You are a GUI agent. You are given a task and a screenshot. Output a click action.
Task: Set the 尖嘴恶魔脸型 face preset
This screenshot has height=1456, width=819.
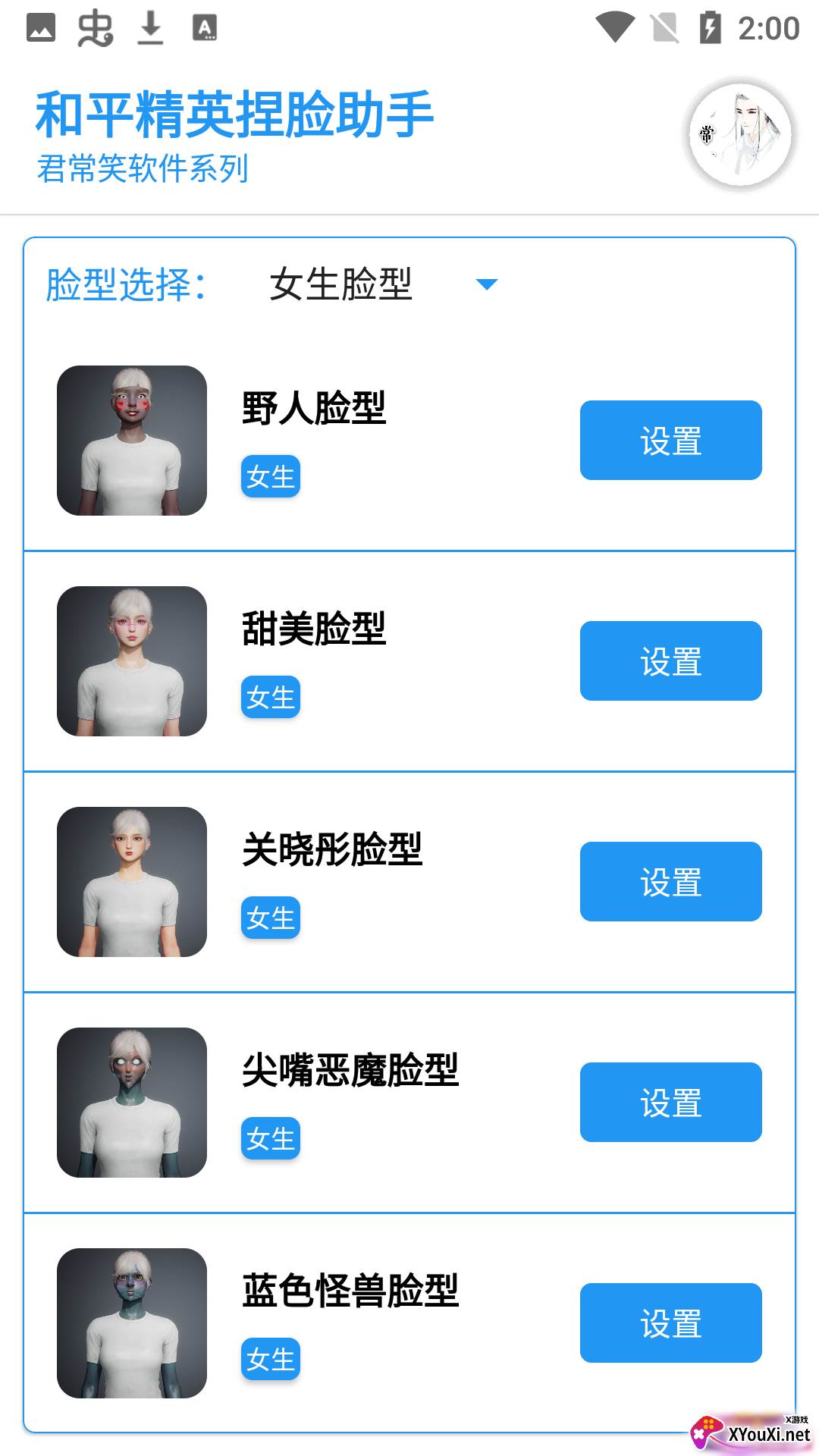pyautogui.click(x=670, y=1103)
